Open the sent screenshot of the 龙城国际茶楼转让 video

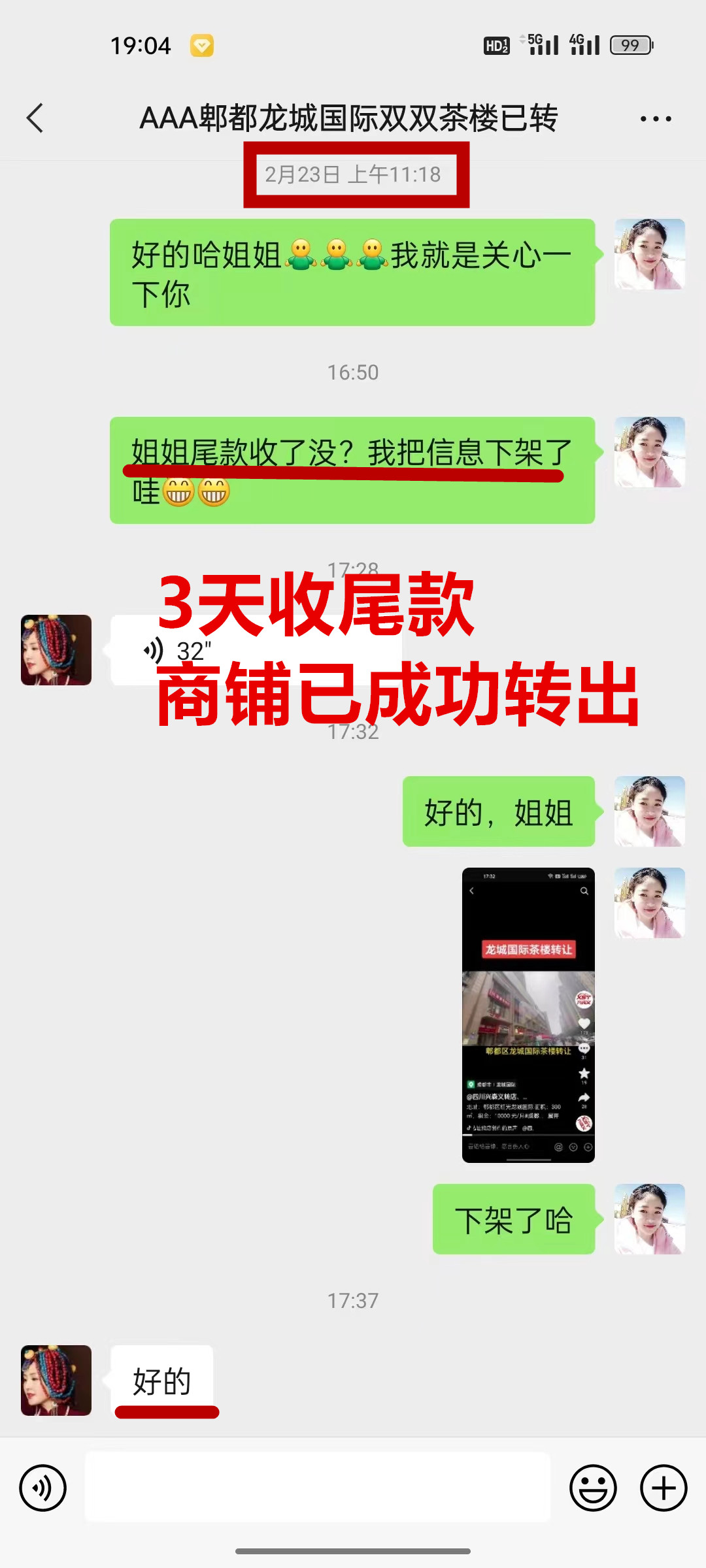pos(528,1015)
